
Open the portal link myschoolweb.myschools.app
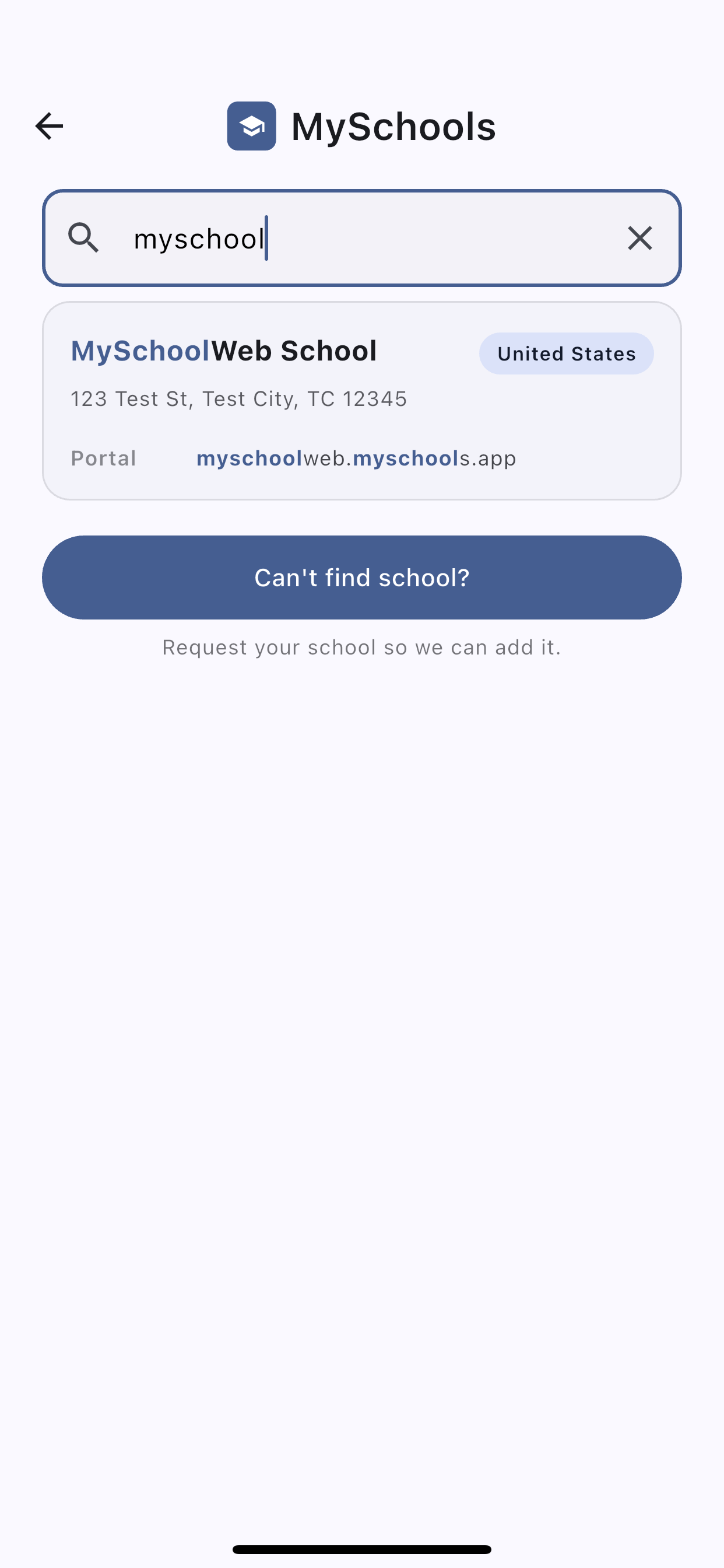coord(356,458)
